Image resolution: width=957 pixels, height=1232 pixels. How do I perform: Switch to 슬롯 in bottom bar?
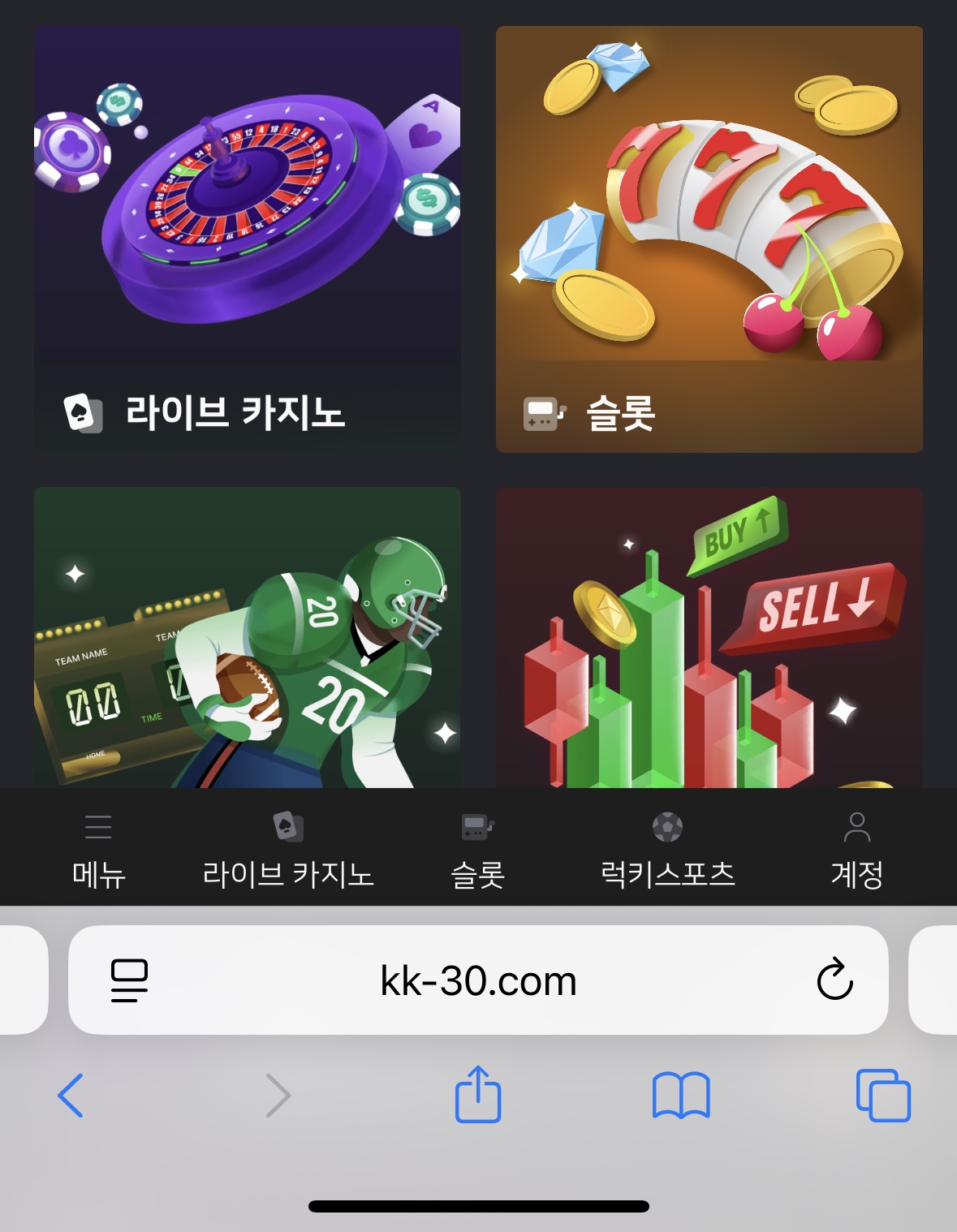[x=478, y=849]
